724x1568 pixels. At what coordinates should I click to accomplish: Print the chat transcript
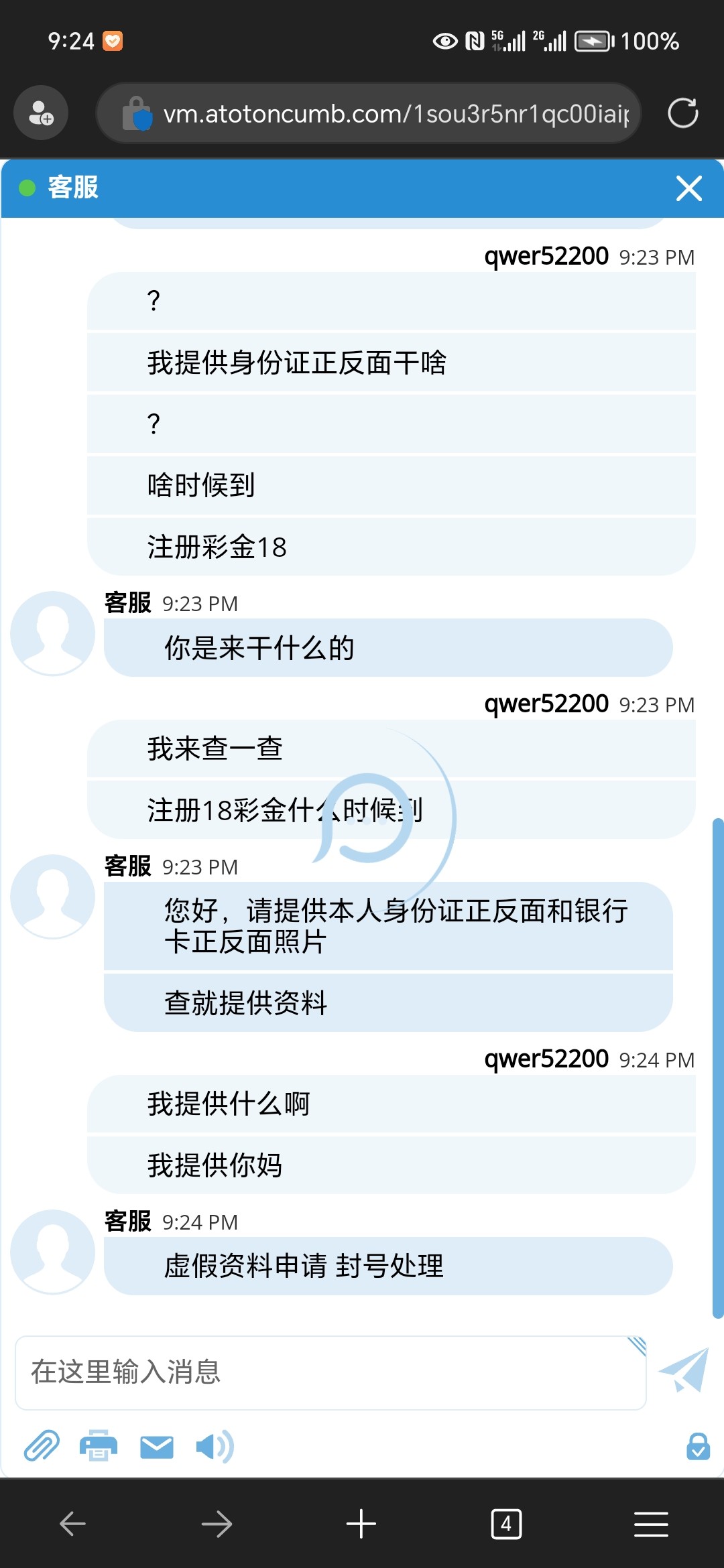[x=98, y=1446]
